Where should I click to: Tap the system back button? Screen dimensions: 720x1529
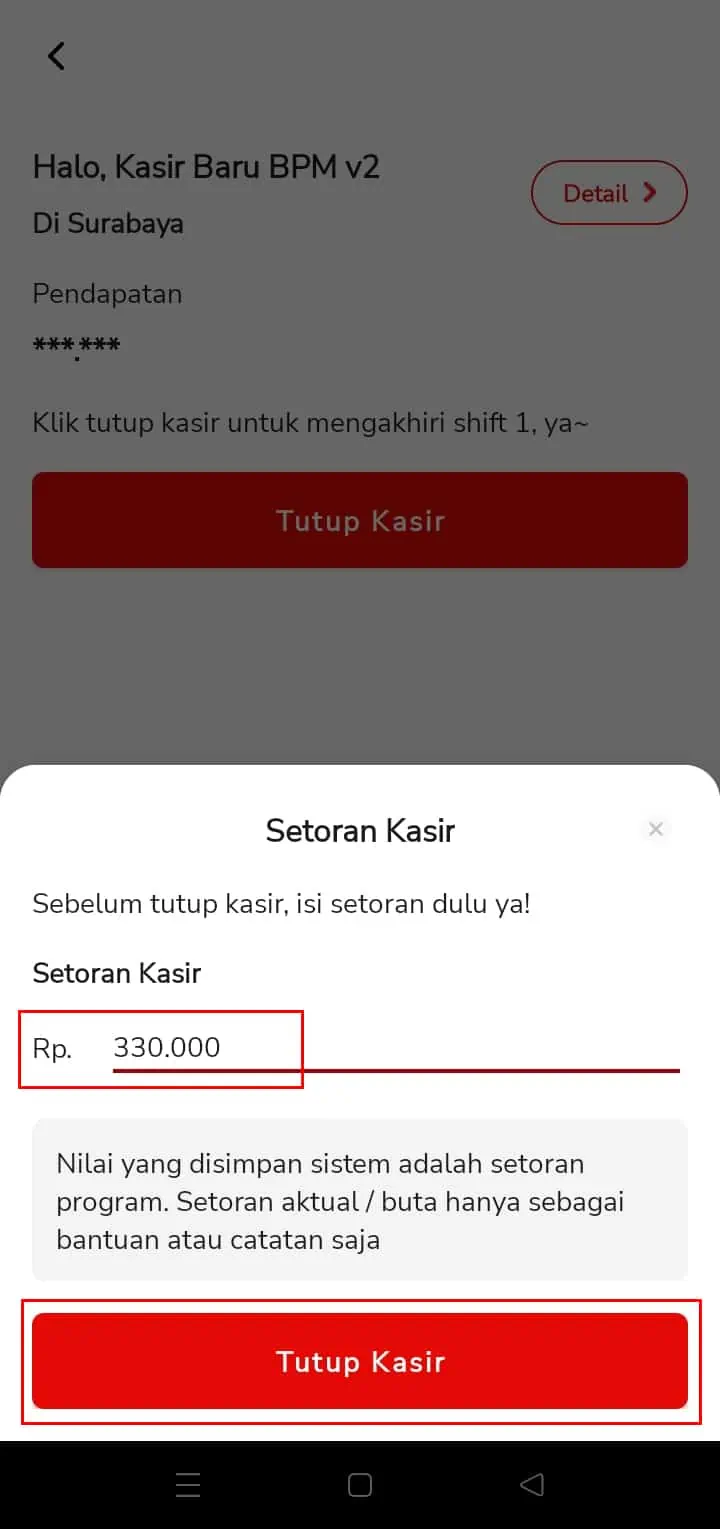532,1485
